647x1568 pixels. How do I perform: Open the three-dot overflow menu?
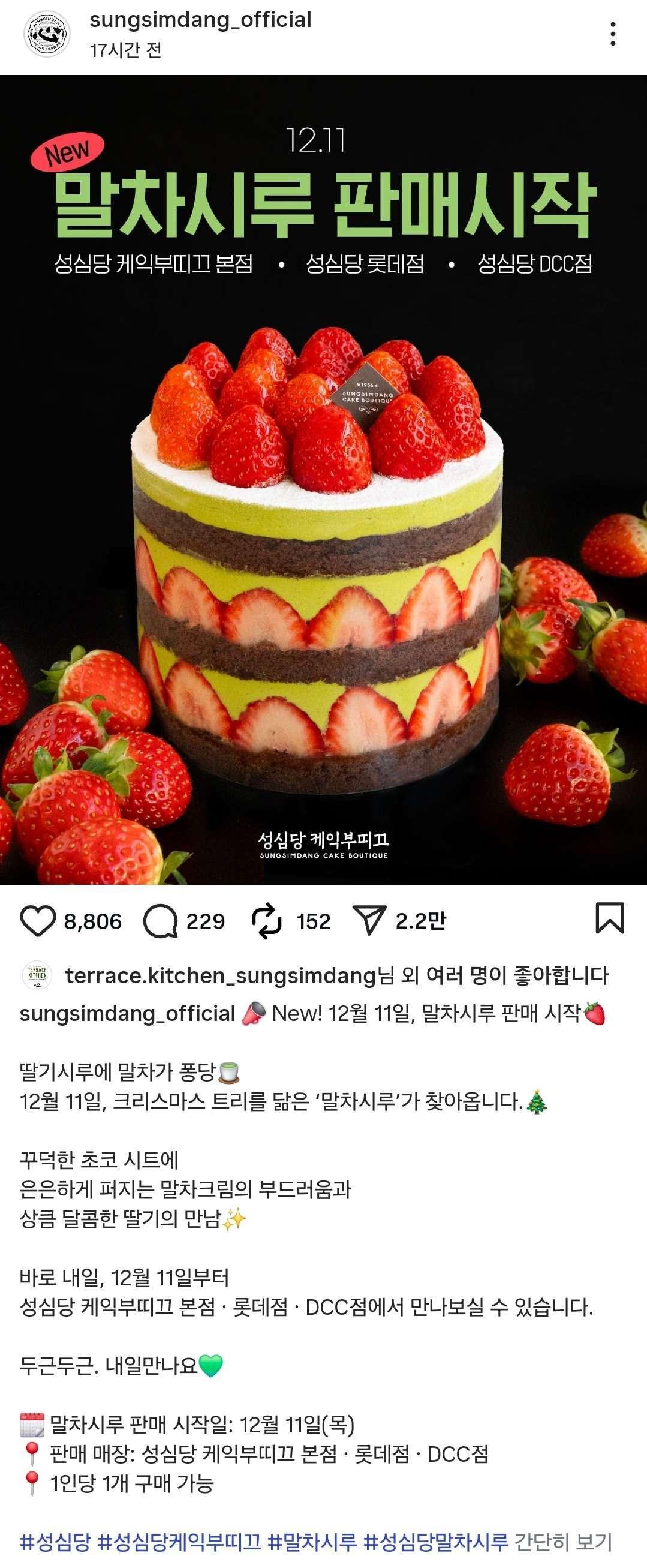click(612, 34)
